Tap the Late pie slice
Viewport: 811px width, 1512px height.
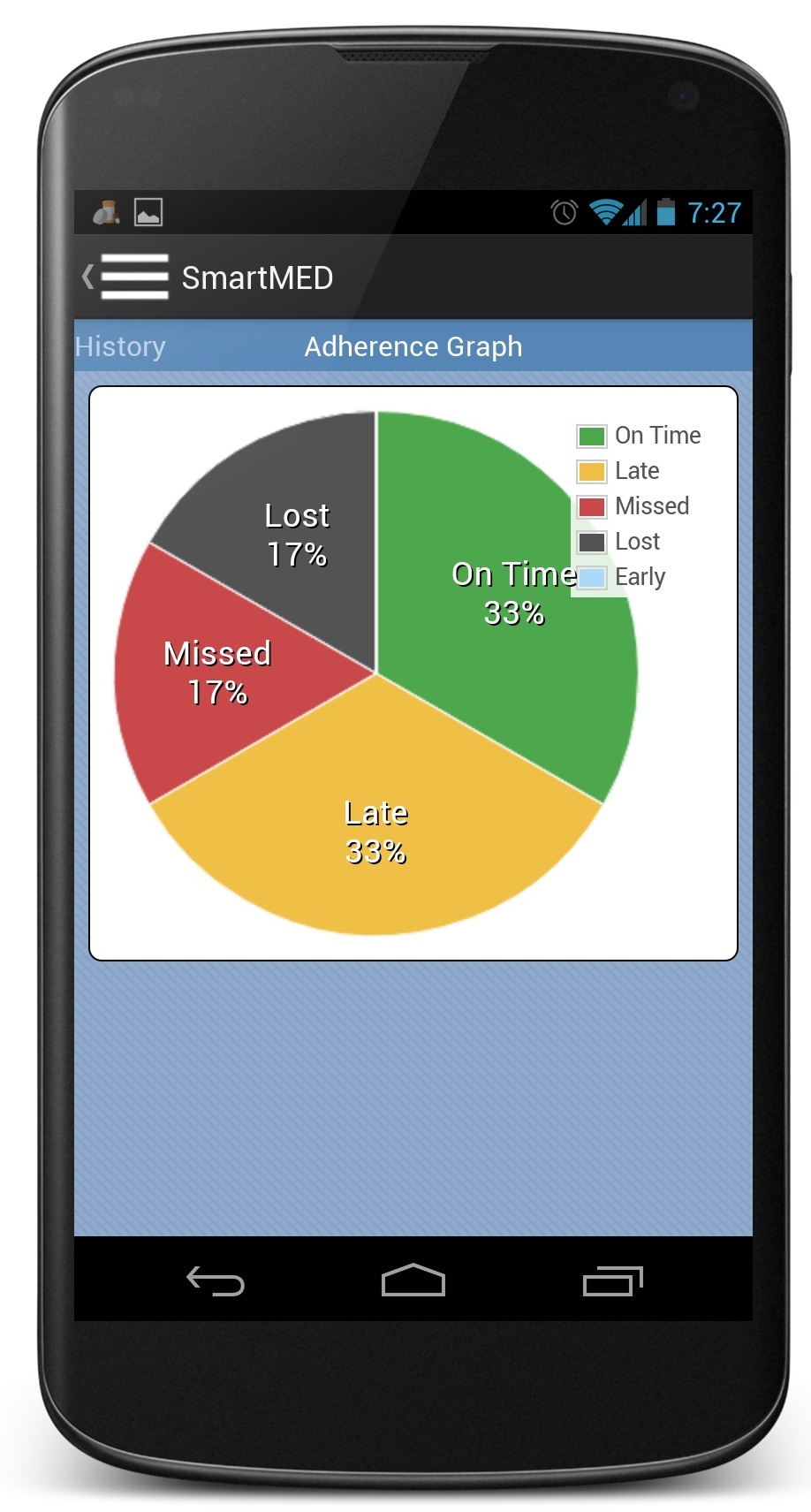[376, 831]
